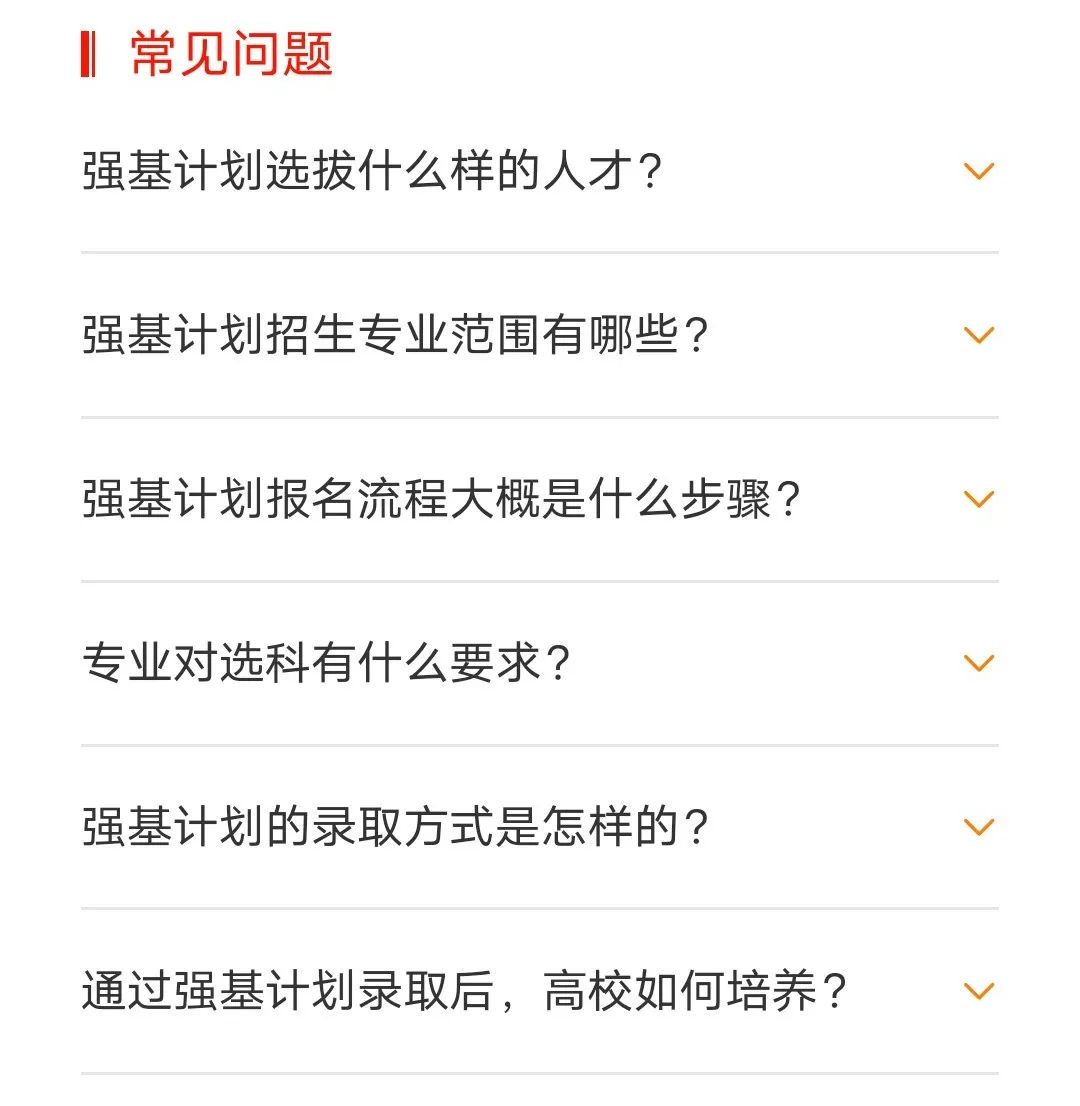The height and width of the screenshot is (1106, 1080).
Task: Expand 强基计划报名流程大概是什么步骤 question
Action: coord(978,499)
